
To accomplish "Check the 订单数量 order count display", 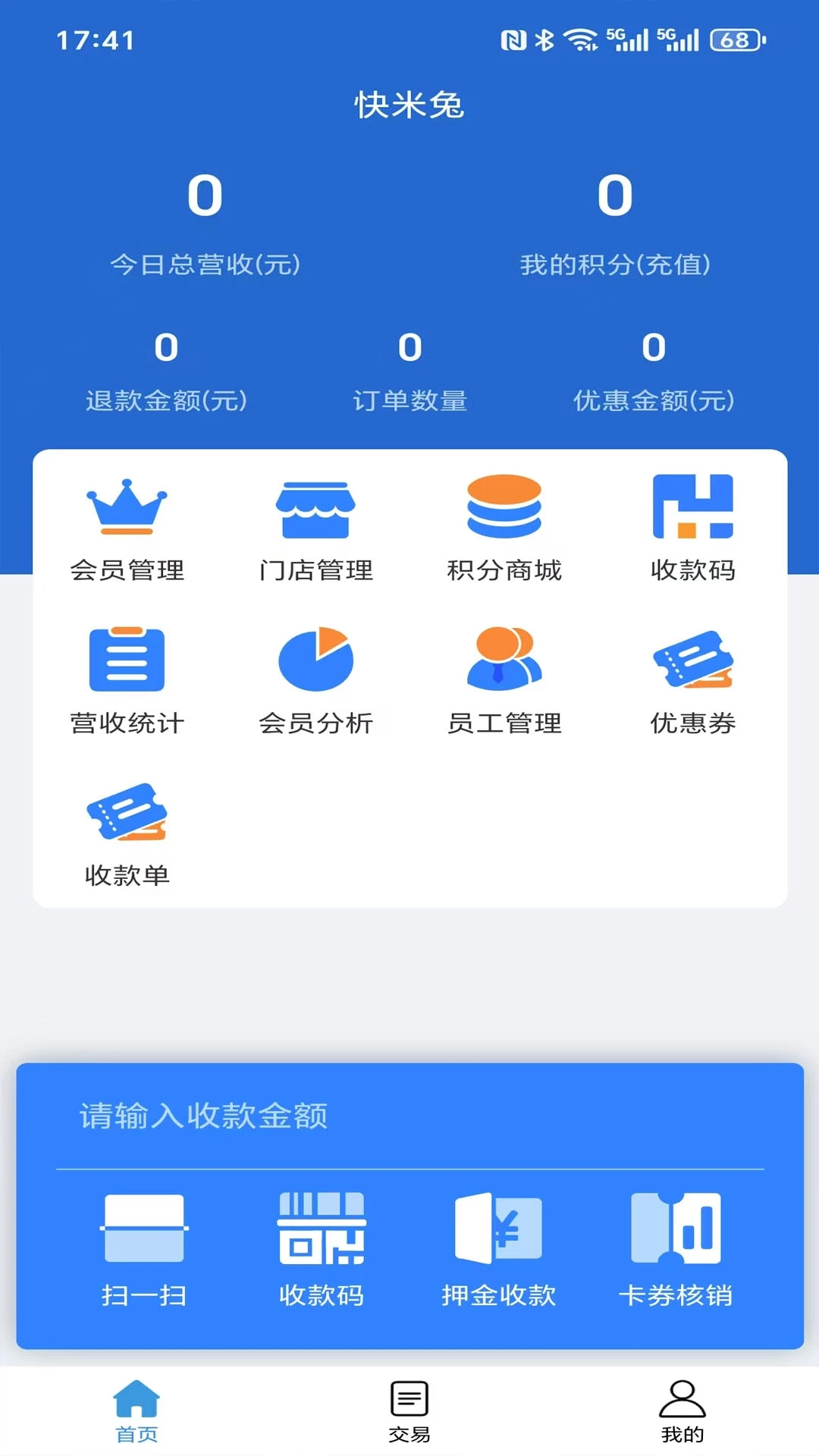I will 409,372.
